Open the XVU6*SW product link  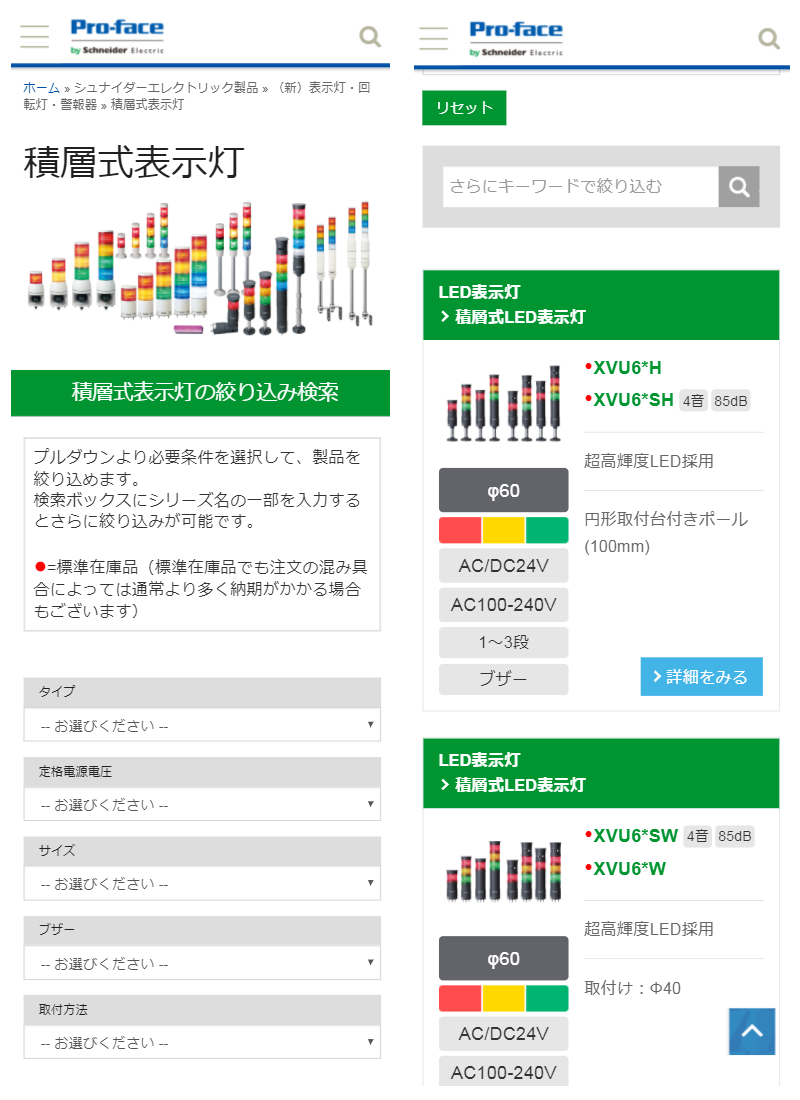point(635,836)
